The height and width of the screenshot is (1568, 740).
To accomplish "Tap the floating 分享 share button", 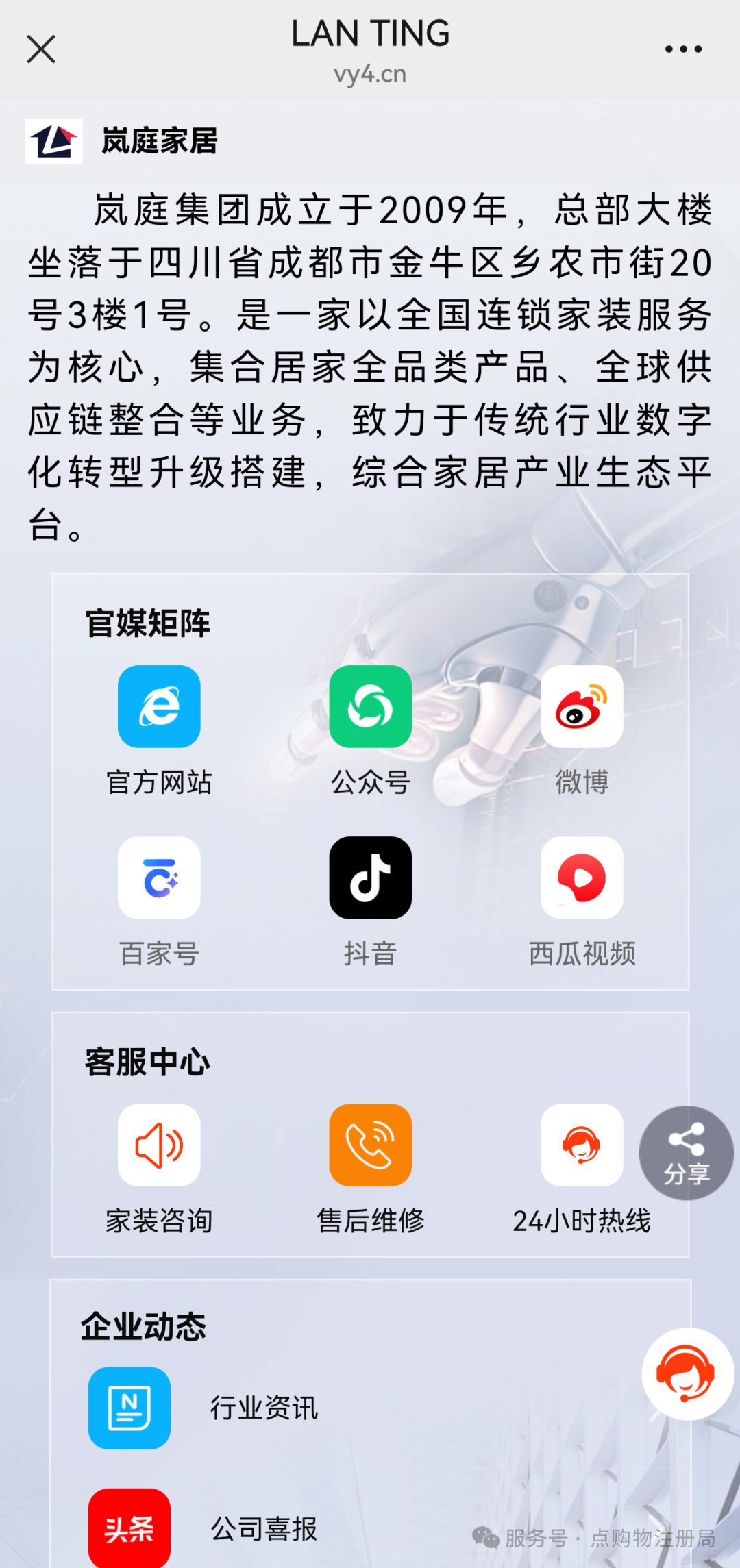I will click(x=686, y=1154).
